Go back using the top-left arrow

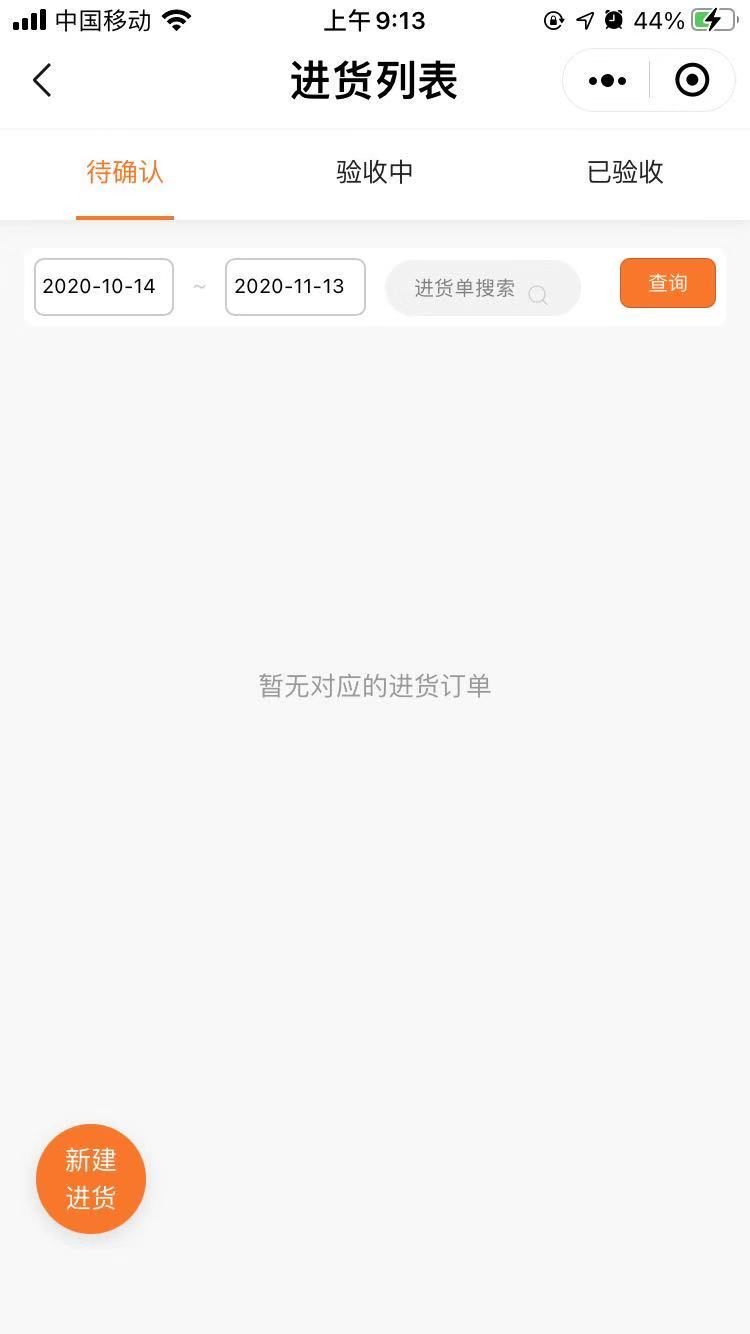[x=42, y=80]
